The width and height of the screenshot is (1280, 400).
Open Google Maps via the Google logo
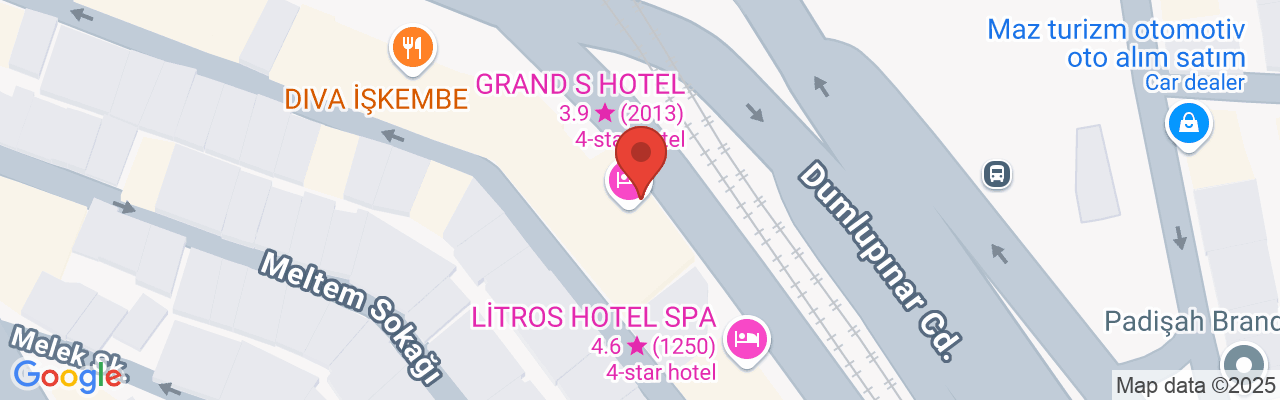pos(67,376)
